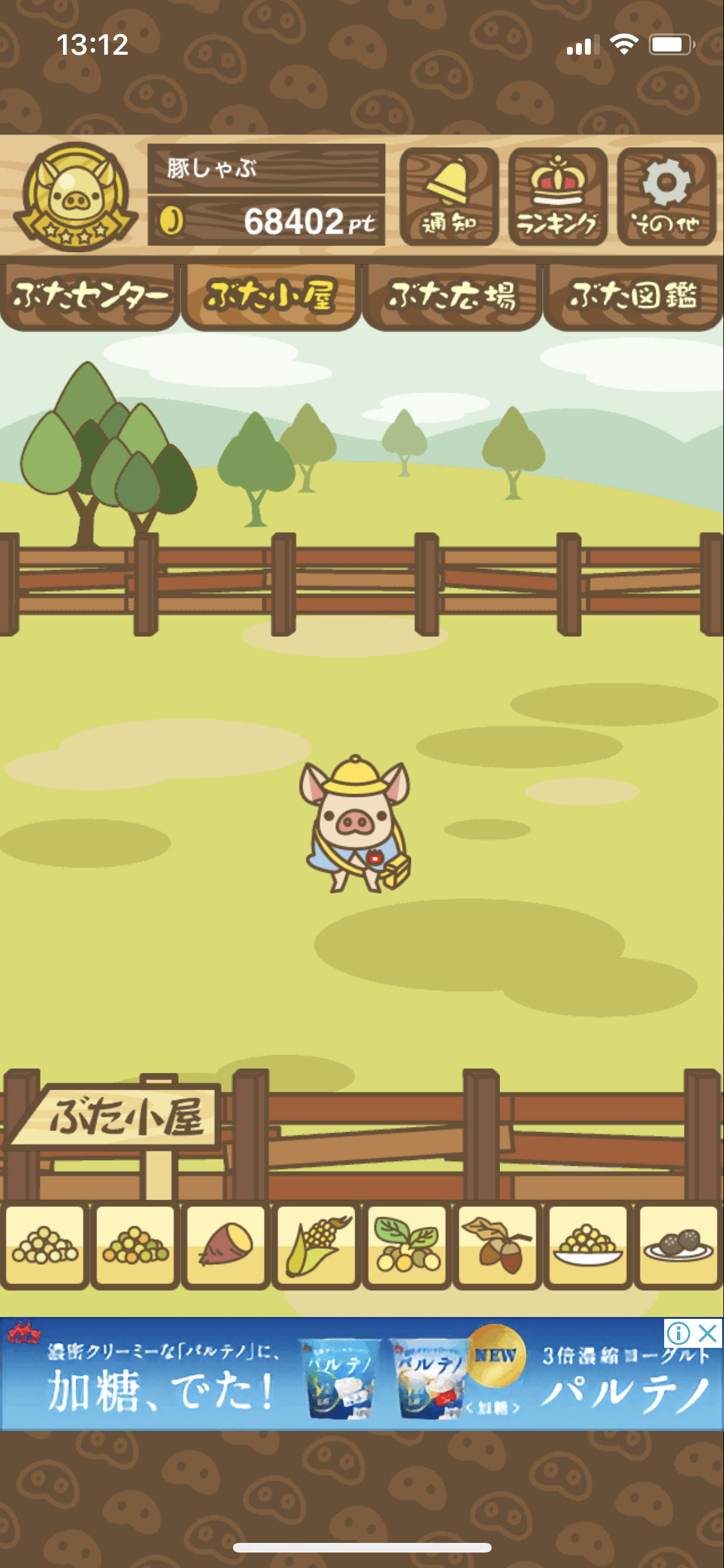Open the 通知 notifications bell
This screenshot has width=724, height=1568.
pos(449,196)
